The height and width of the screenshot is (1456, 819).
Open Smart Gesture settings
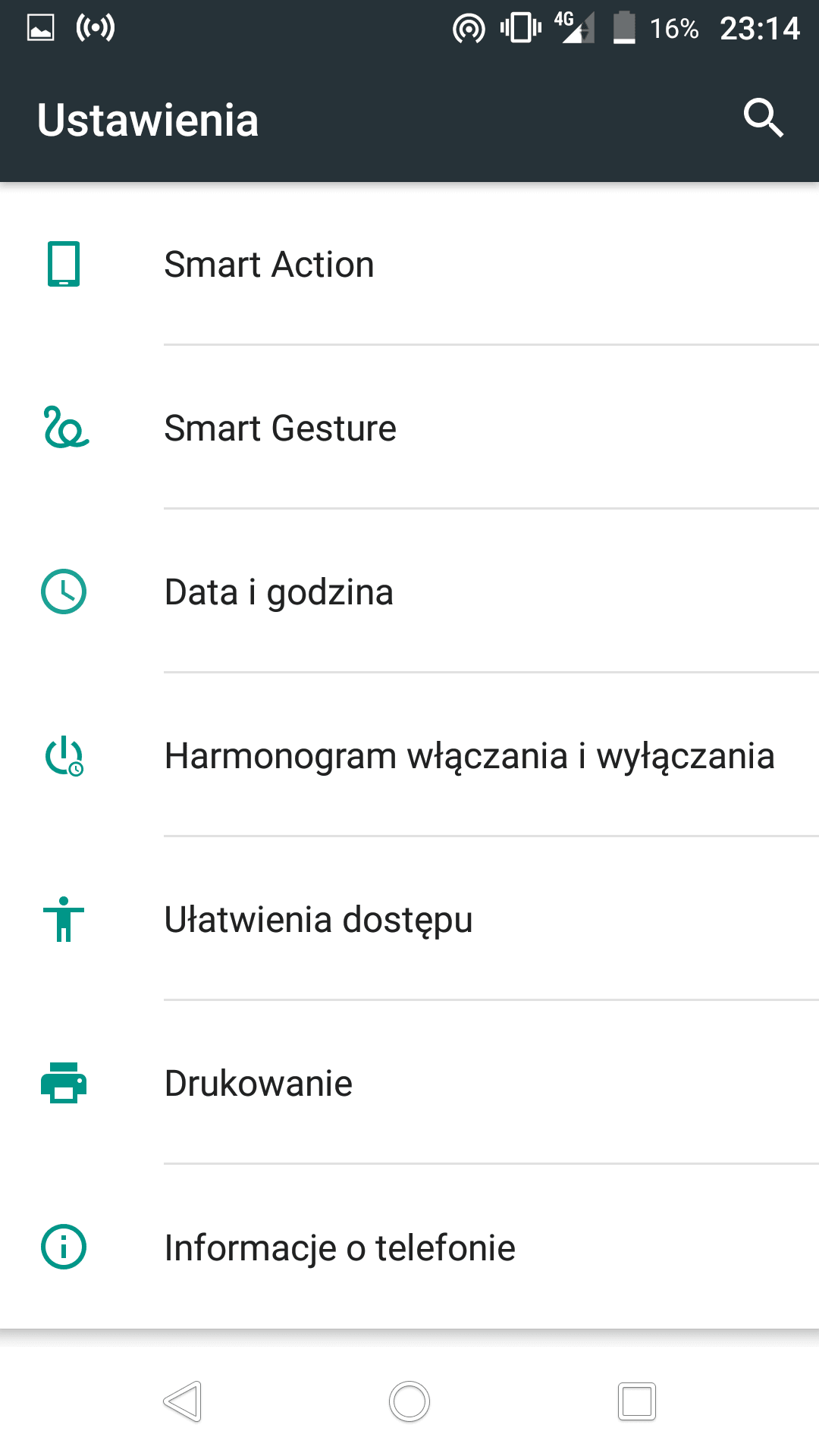(409, 428)
